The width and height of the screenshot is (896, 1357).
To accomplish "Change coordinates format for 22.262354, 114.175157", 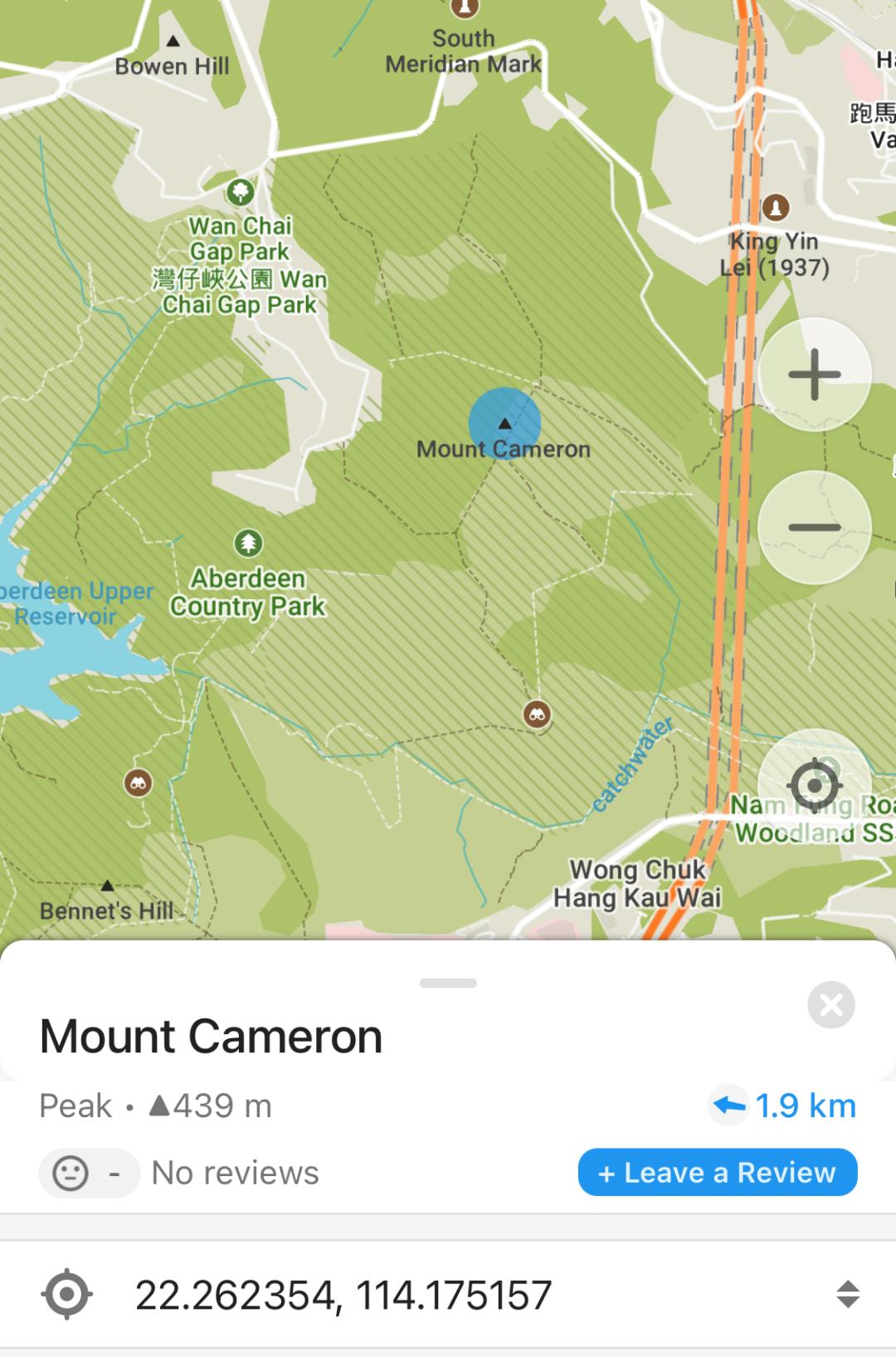I will (847, 1294).
